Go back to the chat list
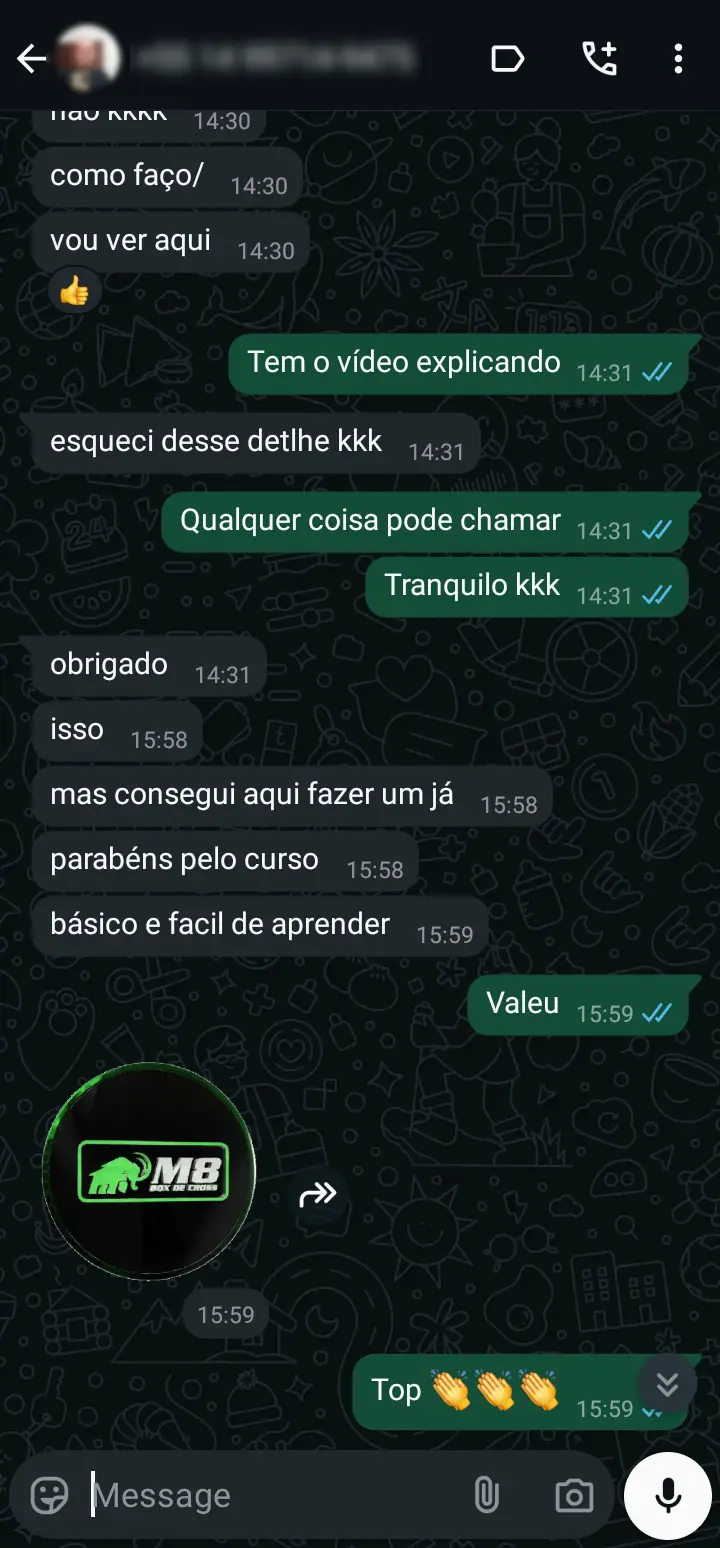This screenshot has height=1548, width=720. tap(32, 60)
